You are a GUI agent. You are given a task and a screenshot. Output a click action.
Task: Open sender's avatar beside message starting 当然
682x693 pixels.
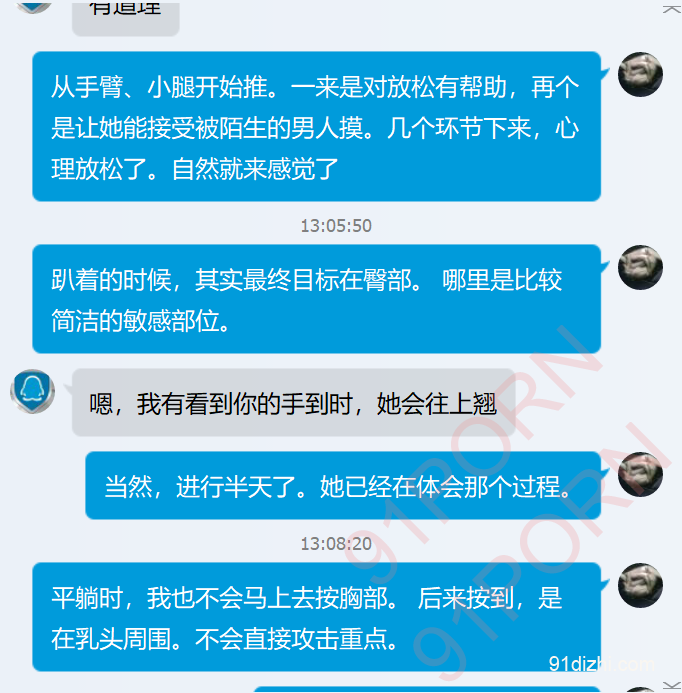(x=640, y=474)
